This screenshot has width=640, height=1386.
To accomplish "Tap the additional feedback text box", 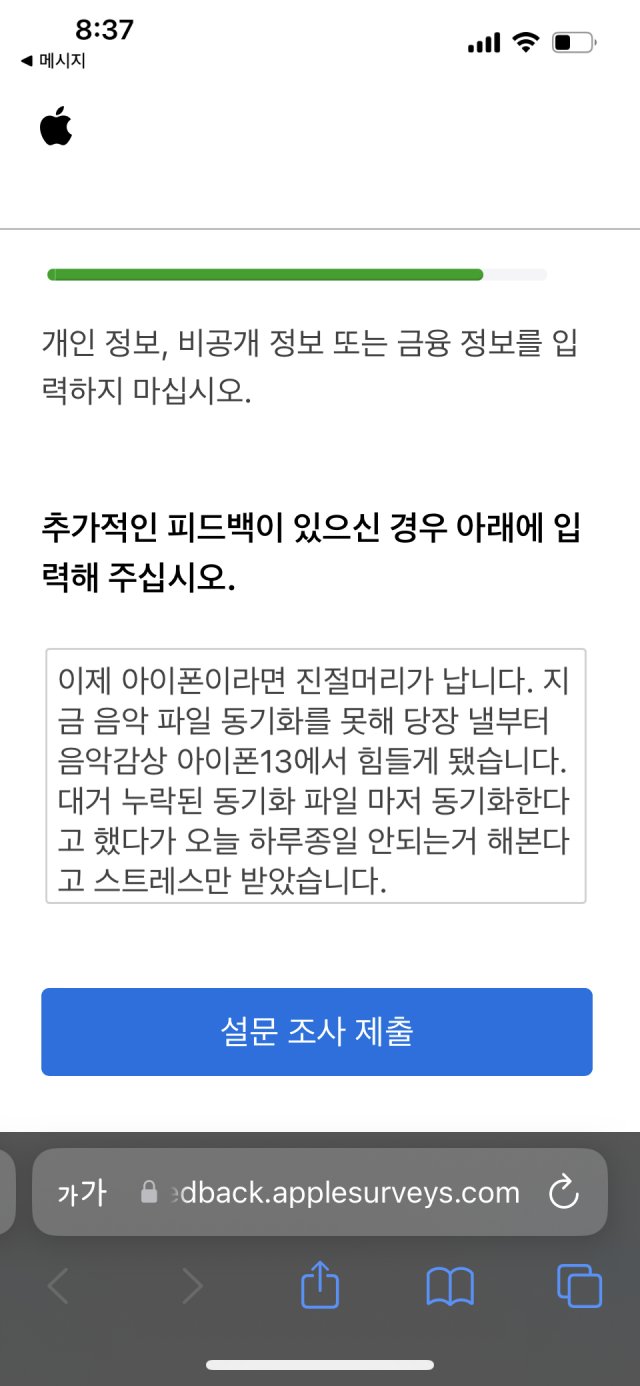I will pos(316,776).
